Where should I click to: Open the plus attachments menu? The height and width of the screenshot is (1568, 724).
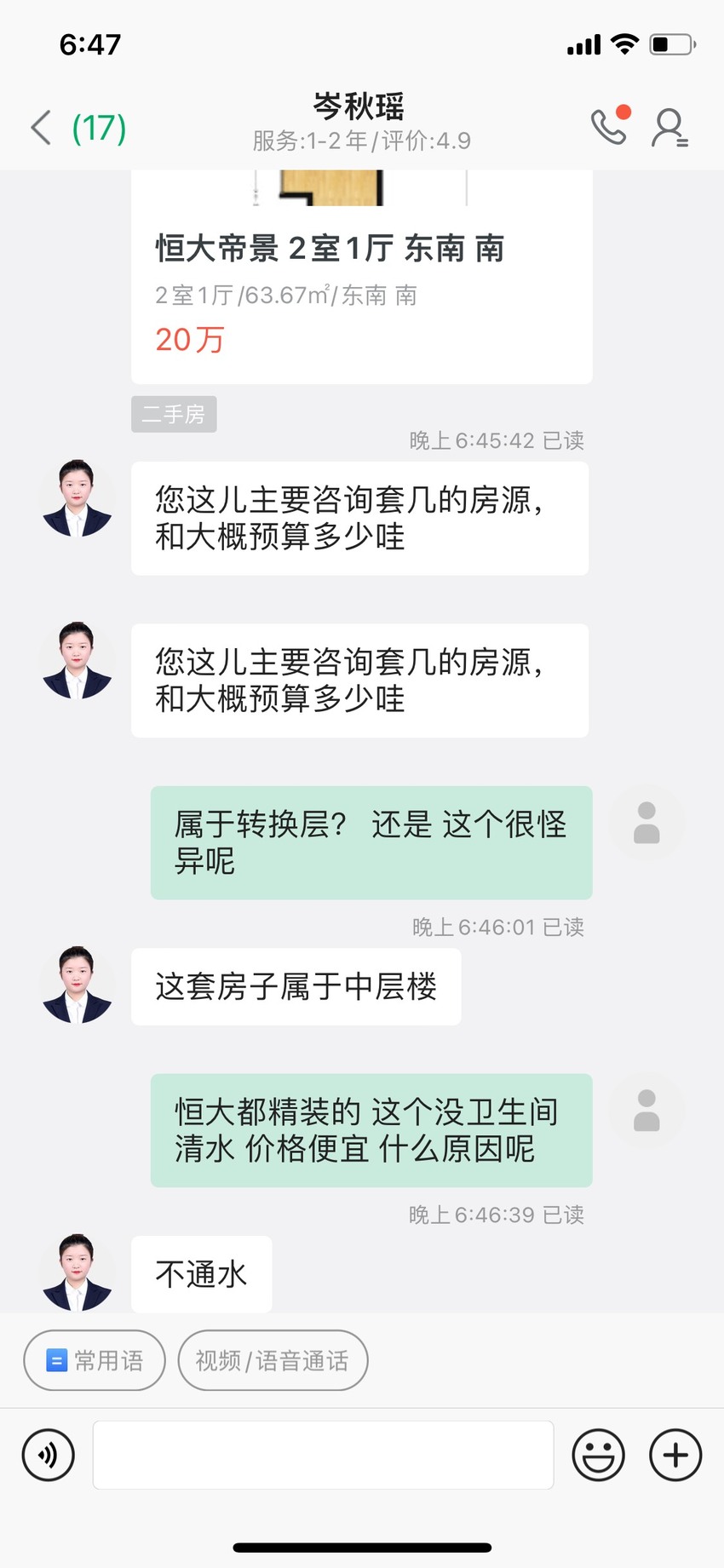coord(675,1455)
